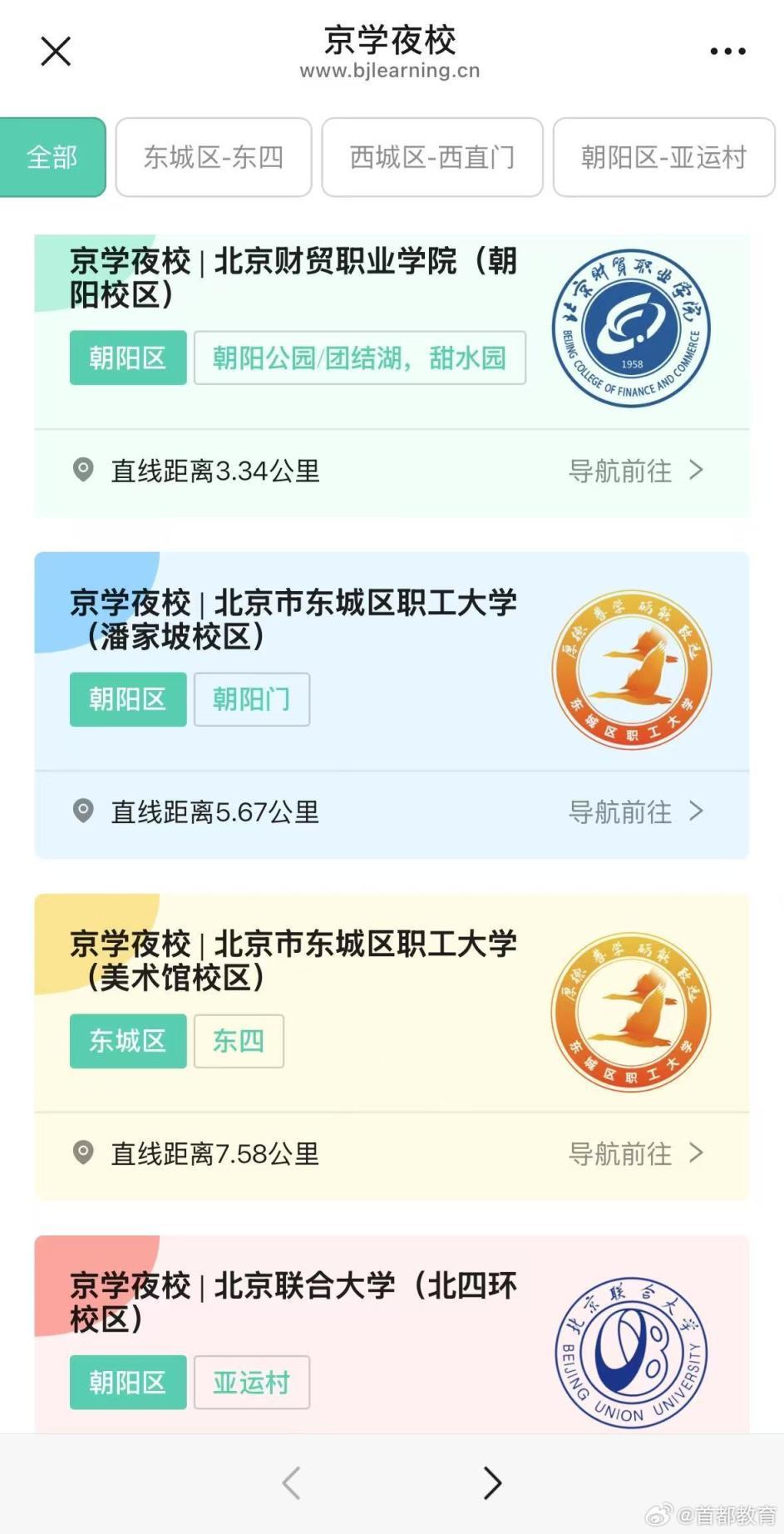Toggle the 东四 district tag on 美术馆校区 card
784x1534 pixels.
[239, 1041]
